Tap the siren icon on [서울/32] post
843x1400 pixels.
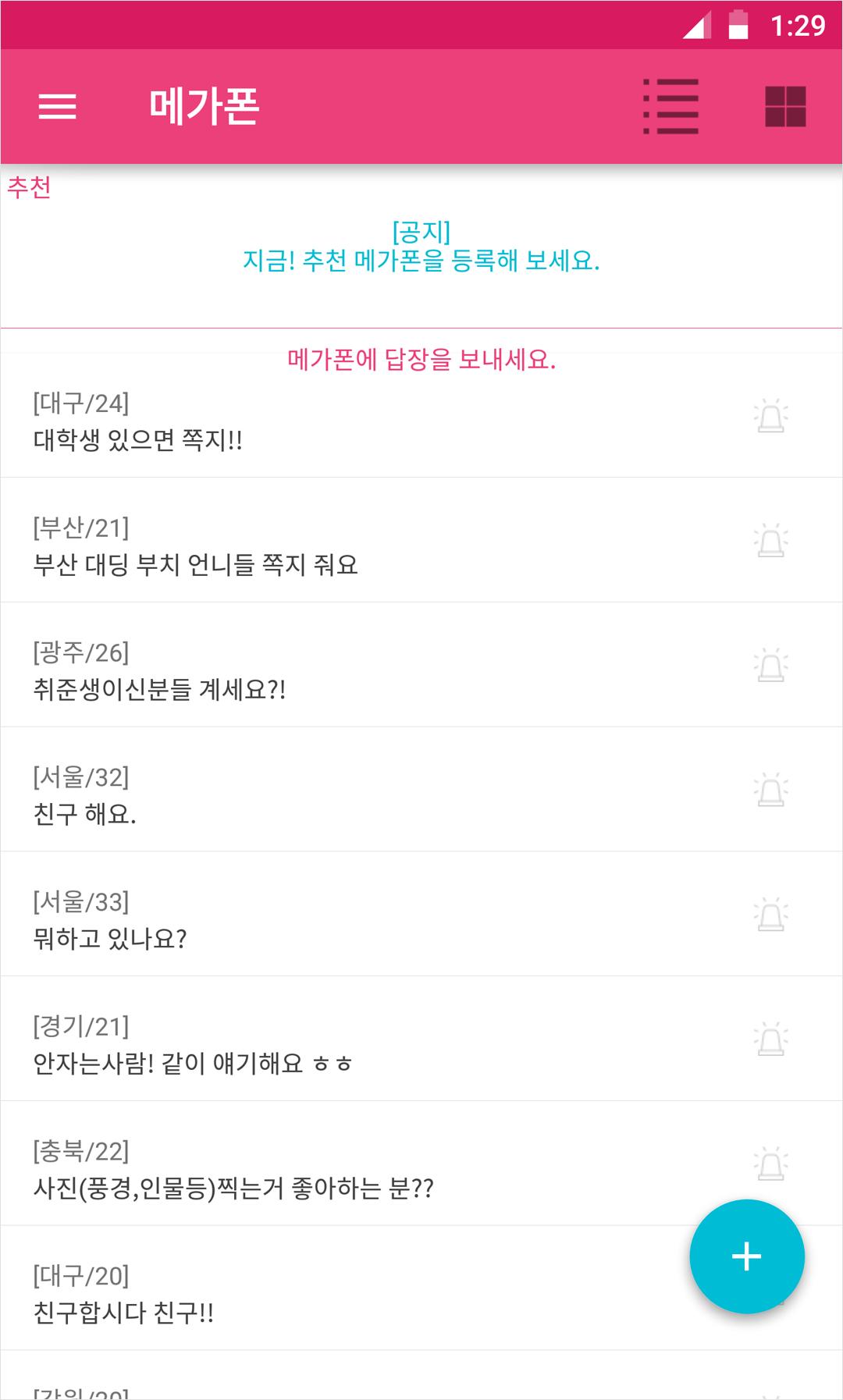pyautogui.click(x=771, y=790)
